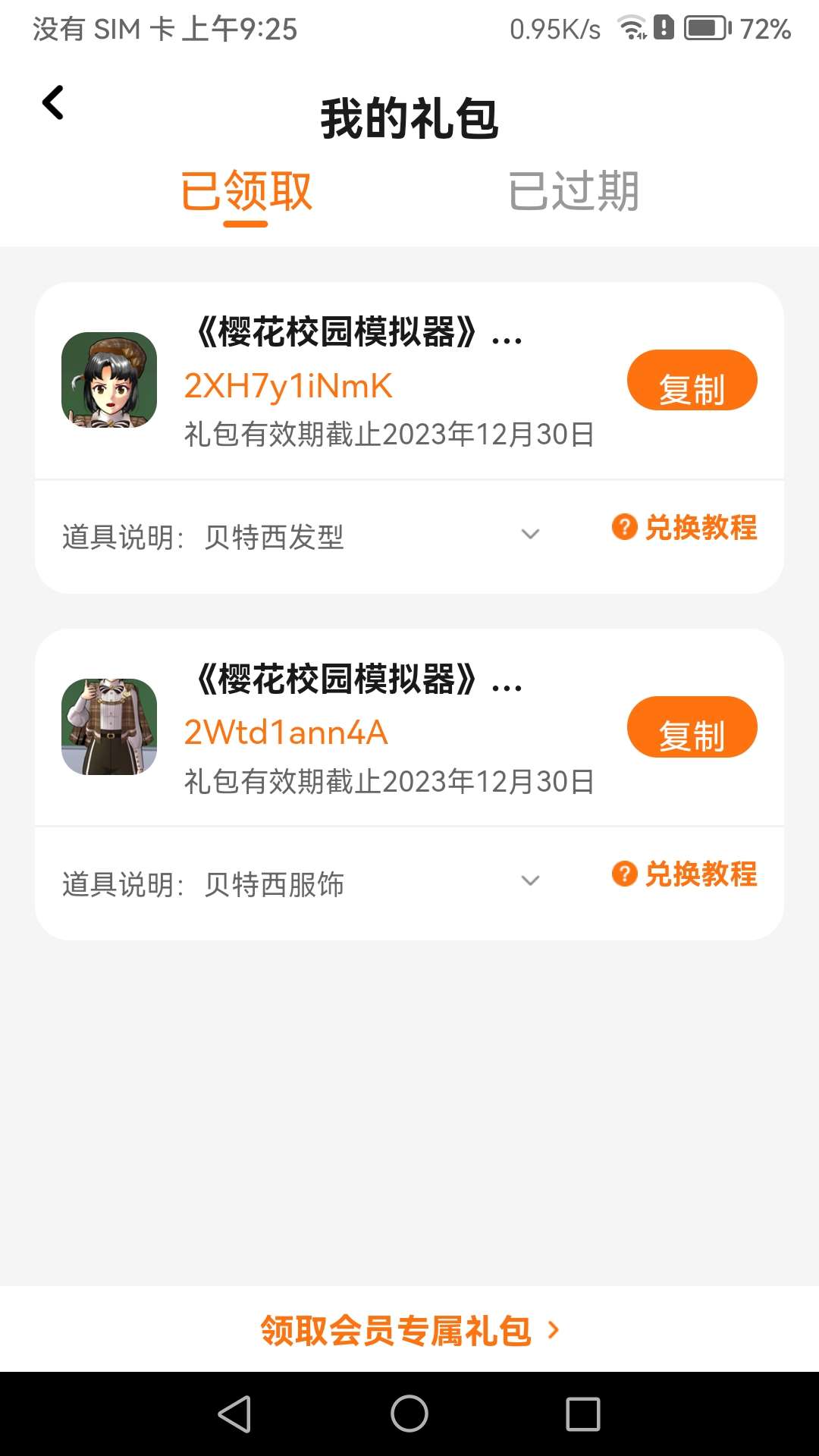Open 领取会员专属礼包 link

409,1331
